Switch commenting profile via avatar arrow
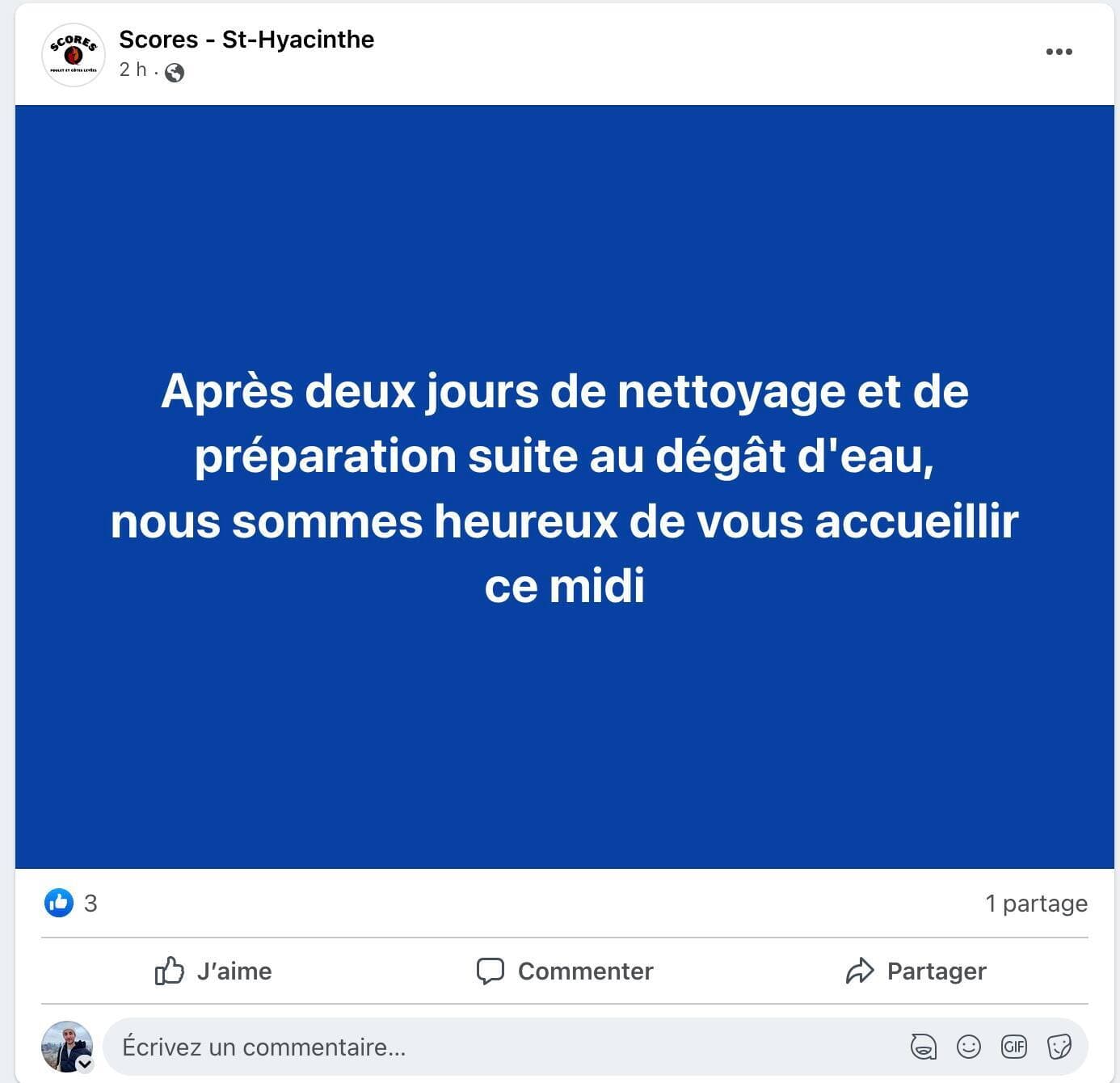 coord(85,1064)
